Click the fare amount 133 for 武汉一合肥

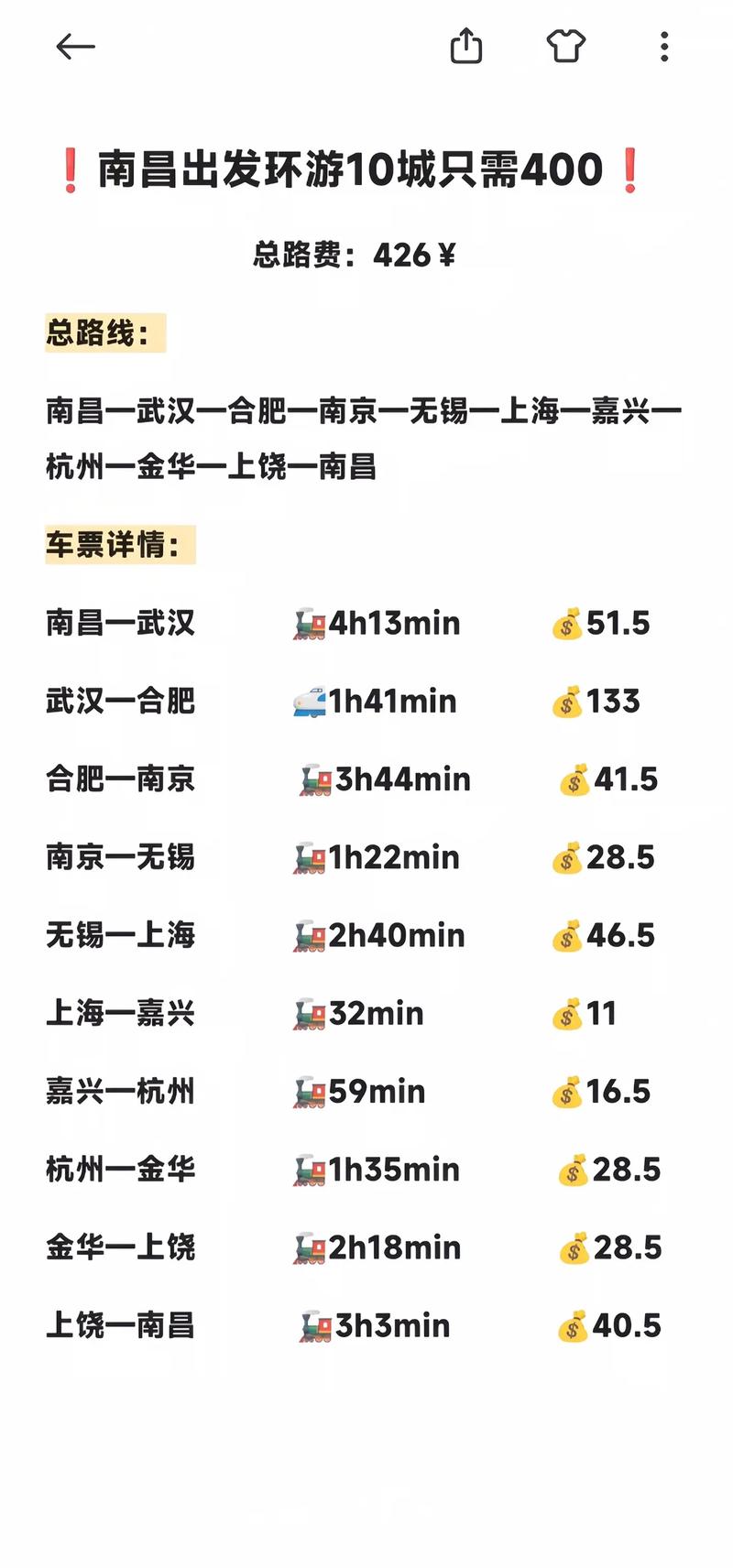(617, 701)
